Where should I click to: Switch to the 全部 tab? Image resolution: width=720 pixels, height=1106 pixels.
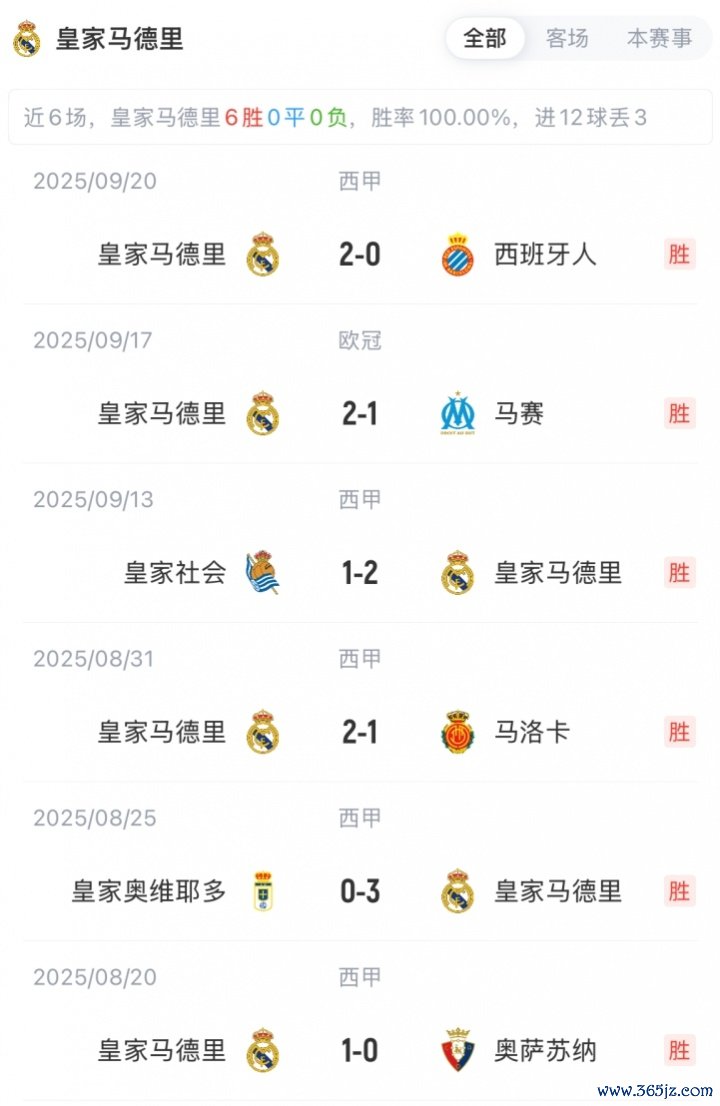coord(485,39)
